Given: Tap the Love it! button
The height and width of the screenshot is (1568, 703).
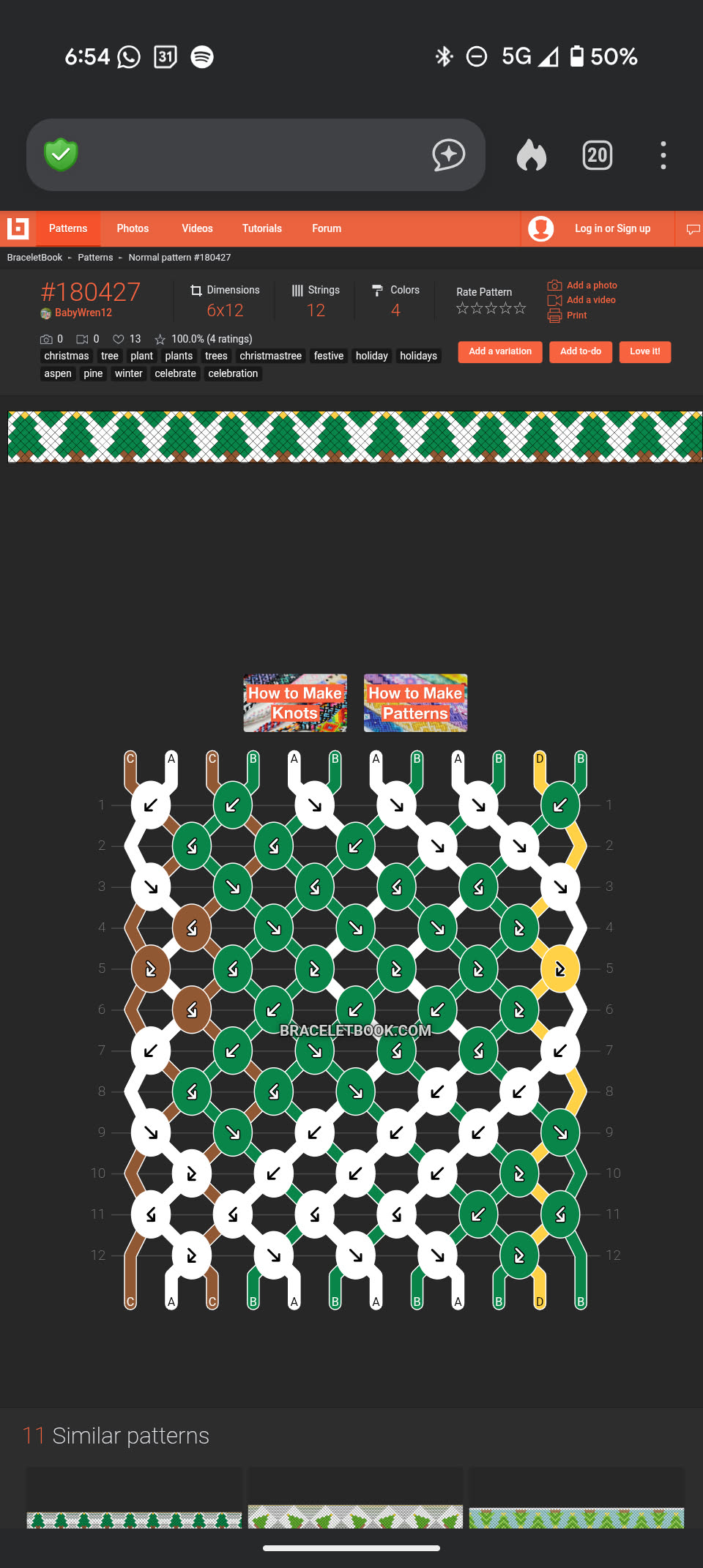Looking at the screenshot, I should [644, 351].
